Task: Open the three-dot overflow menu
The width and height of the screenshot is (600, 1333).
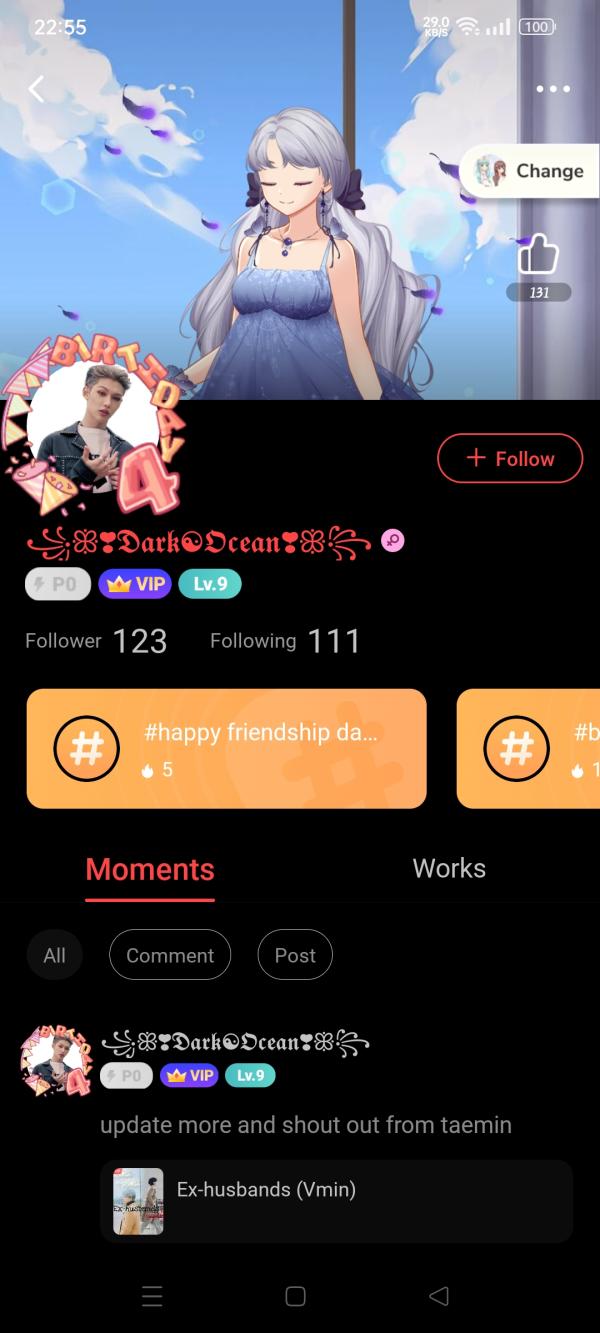Action: (552, 89)
